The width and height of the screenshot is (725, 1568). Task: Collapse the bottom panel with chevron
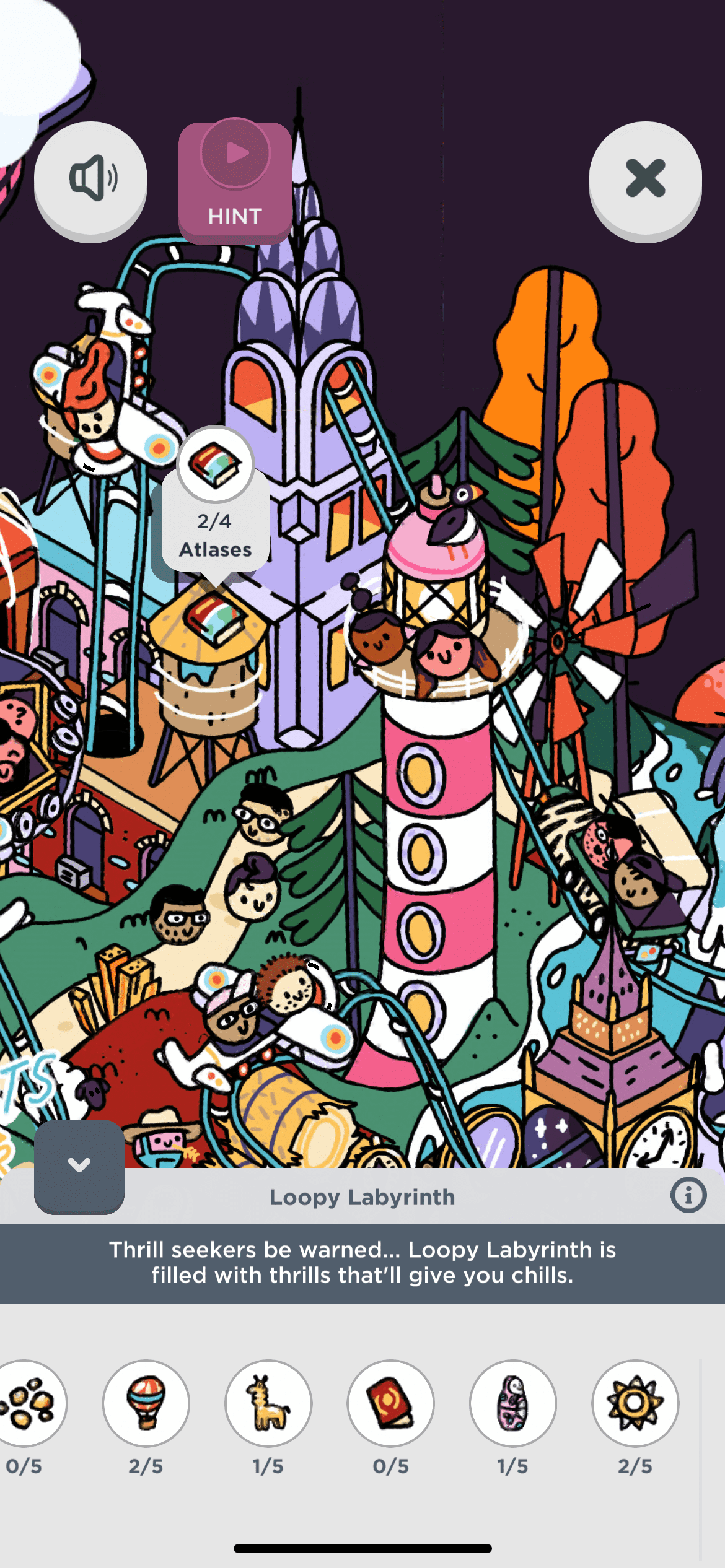pyautogui.click(x=79, y=1165)
